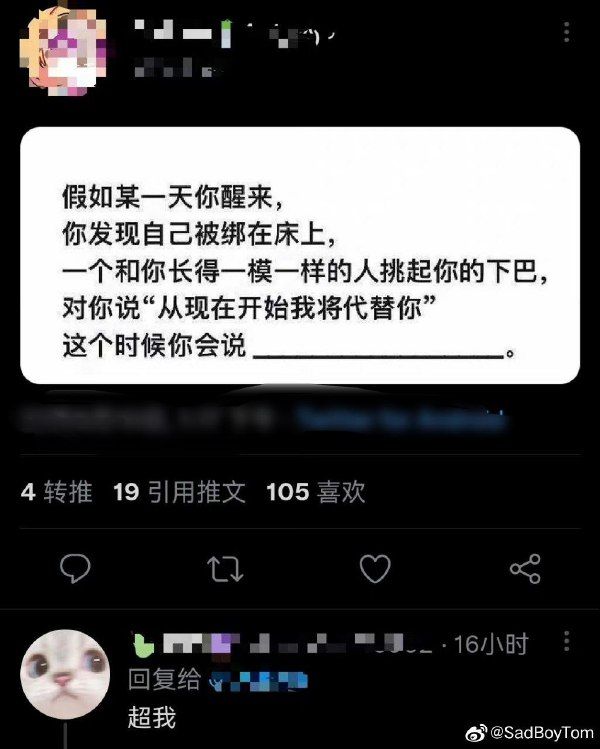View the 105 喜欢 list
The height and width of the screenshot is (749, 600).
pos(315,492)
